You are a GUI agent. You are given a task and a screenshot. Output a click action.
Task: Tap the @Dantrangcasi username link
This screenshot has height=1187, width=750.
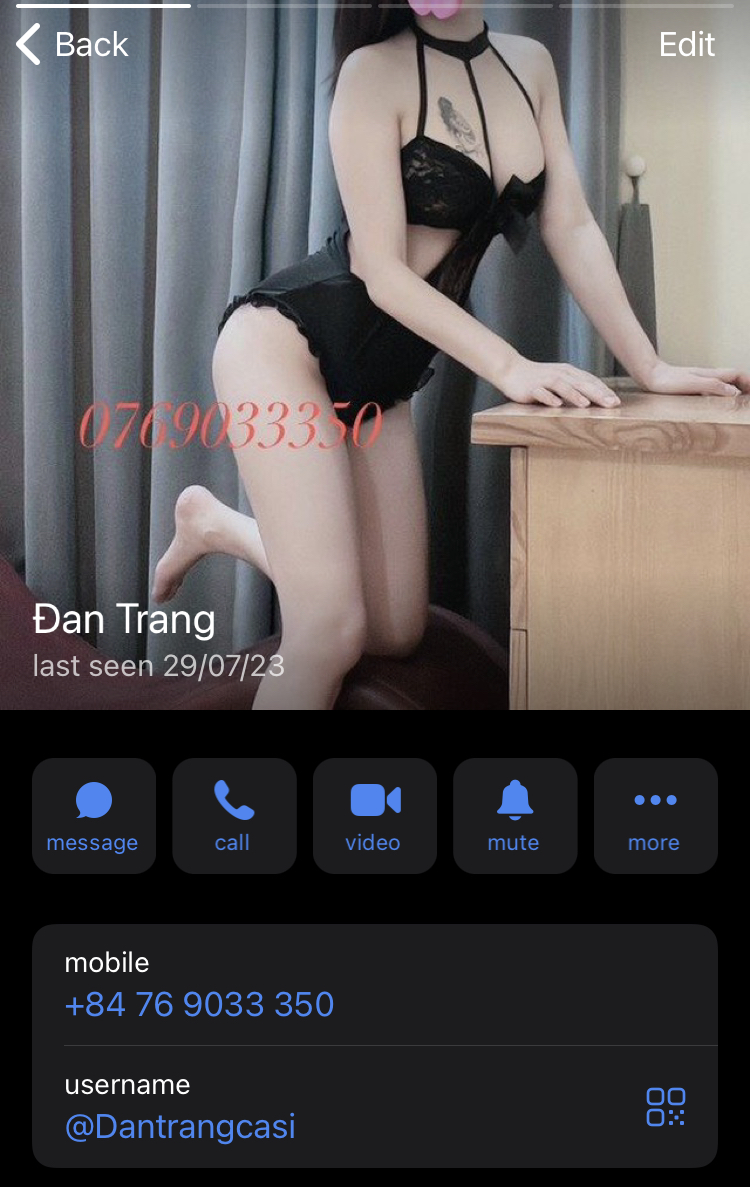[180, 1126]
